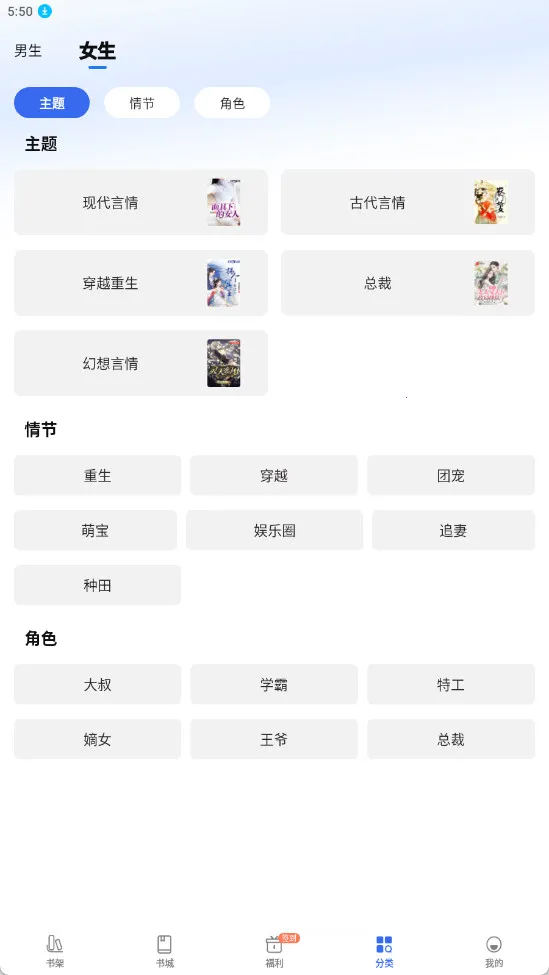Open the 幻想言情 category card
Viewport: 549px width, 975px height.
141,363
